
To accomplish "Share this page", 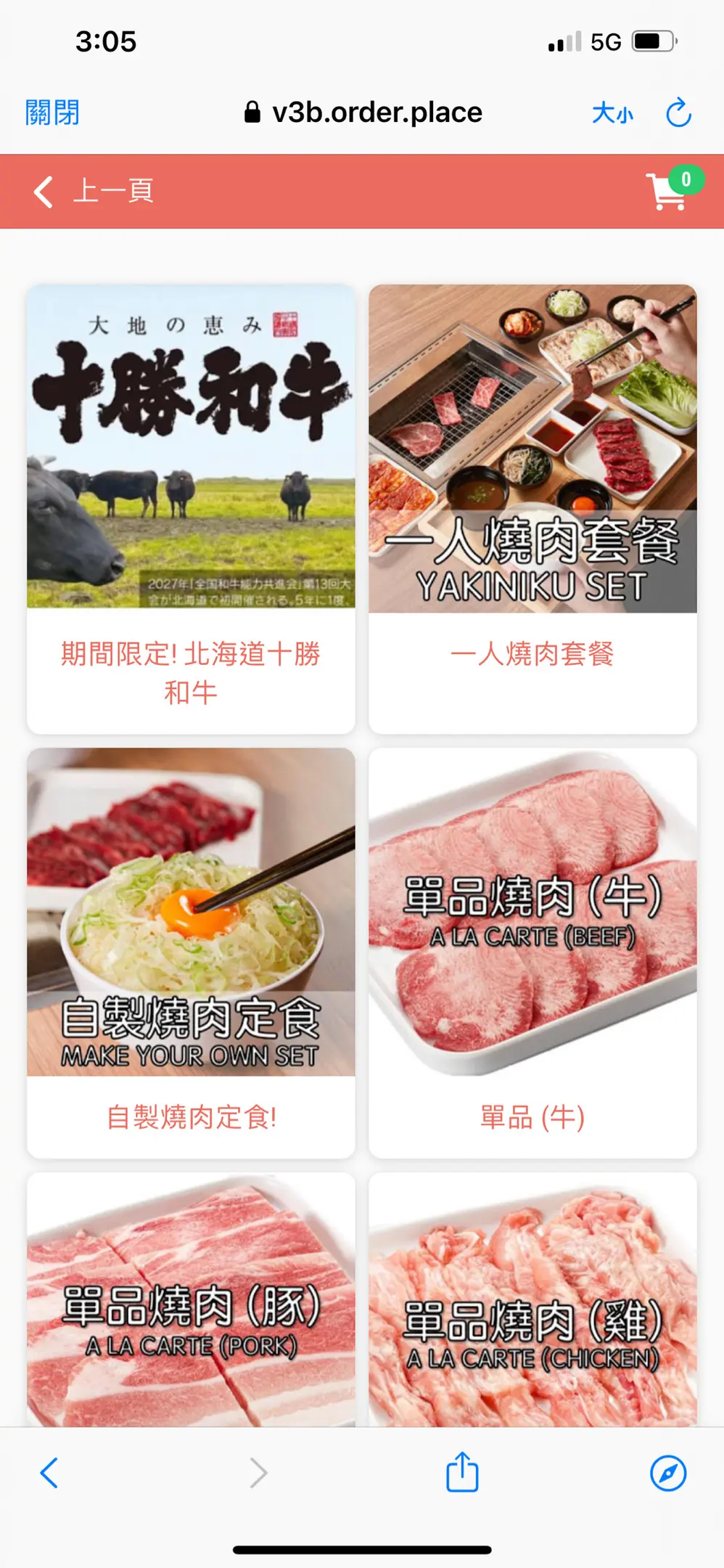I will 462,1472.
